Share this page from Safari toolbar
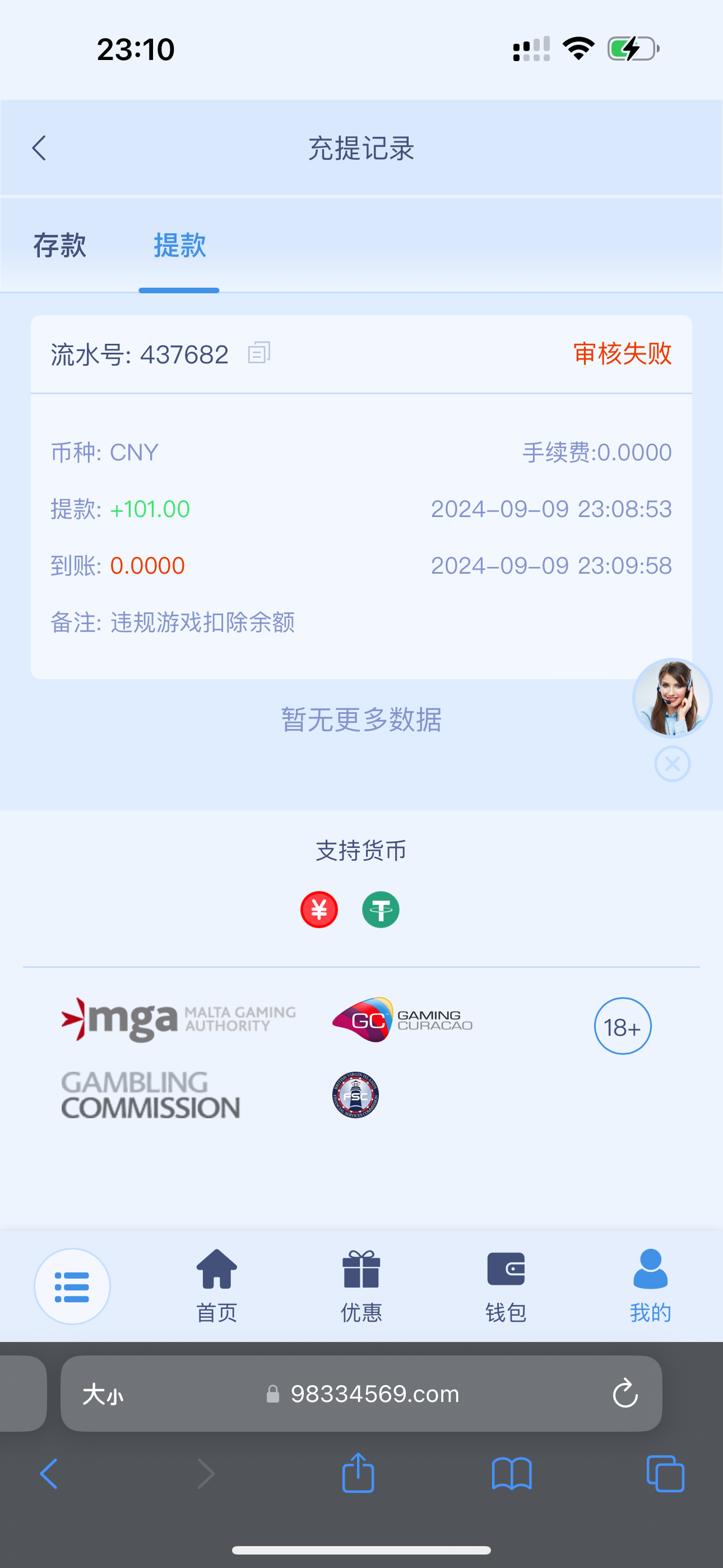Viewport: 723px width, 1568px height. (x=358, y=1473)
